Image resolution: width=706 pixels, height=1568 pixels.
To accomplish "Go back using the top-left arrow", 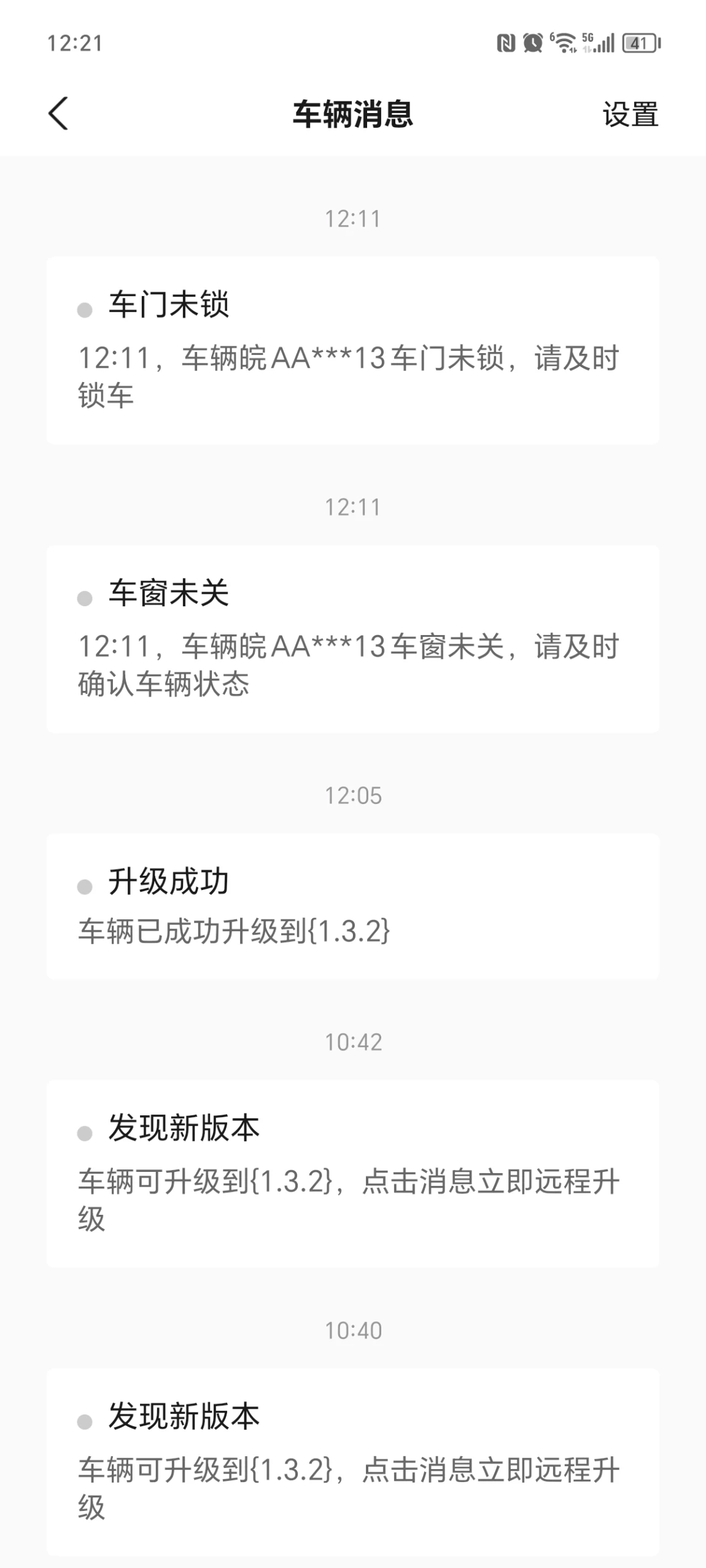I will [58, 114].
